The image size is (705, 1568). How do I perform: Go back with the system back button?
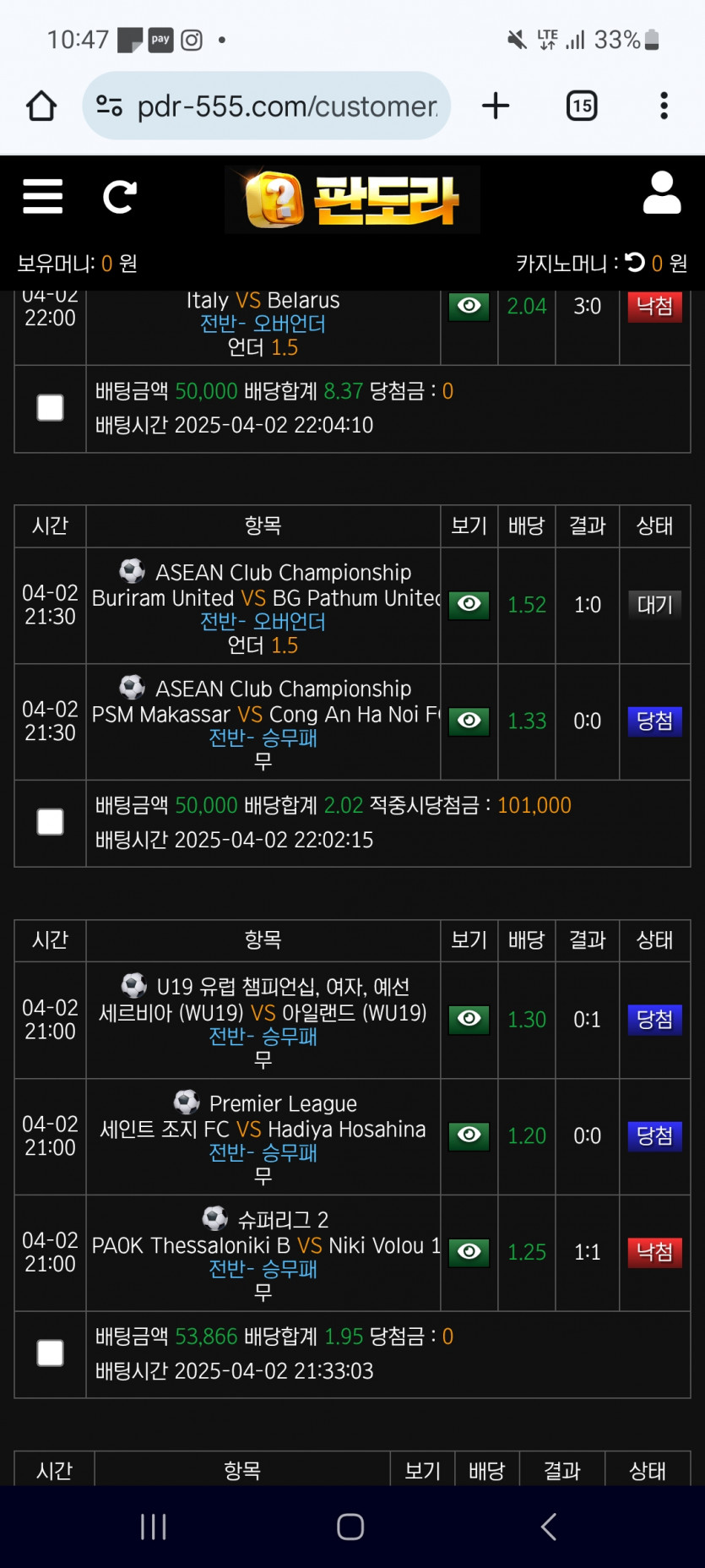[549, 1527]
